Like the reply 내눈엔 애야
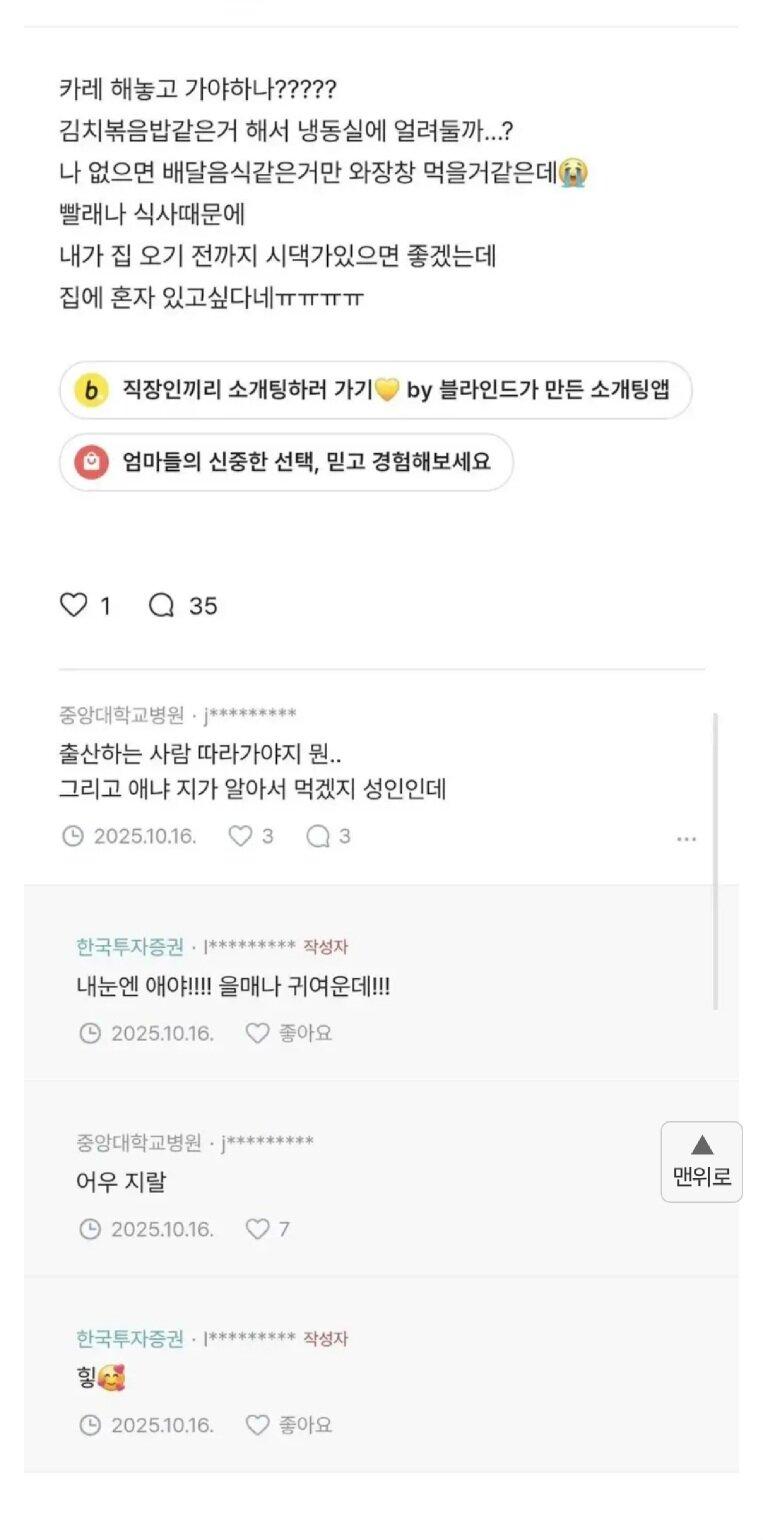763x1540 pixels. [258, 1033]
